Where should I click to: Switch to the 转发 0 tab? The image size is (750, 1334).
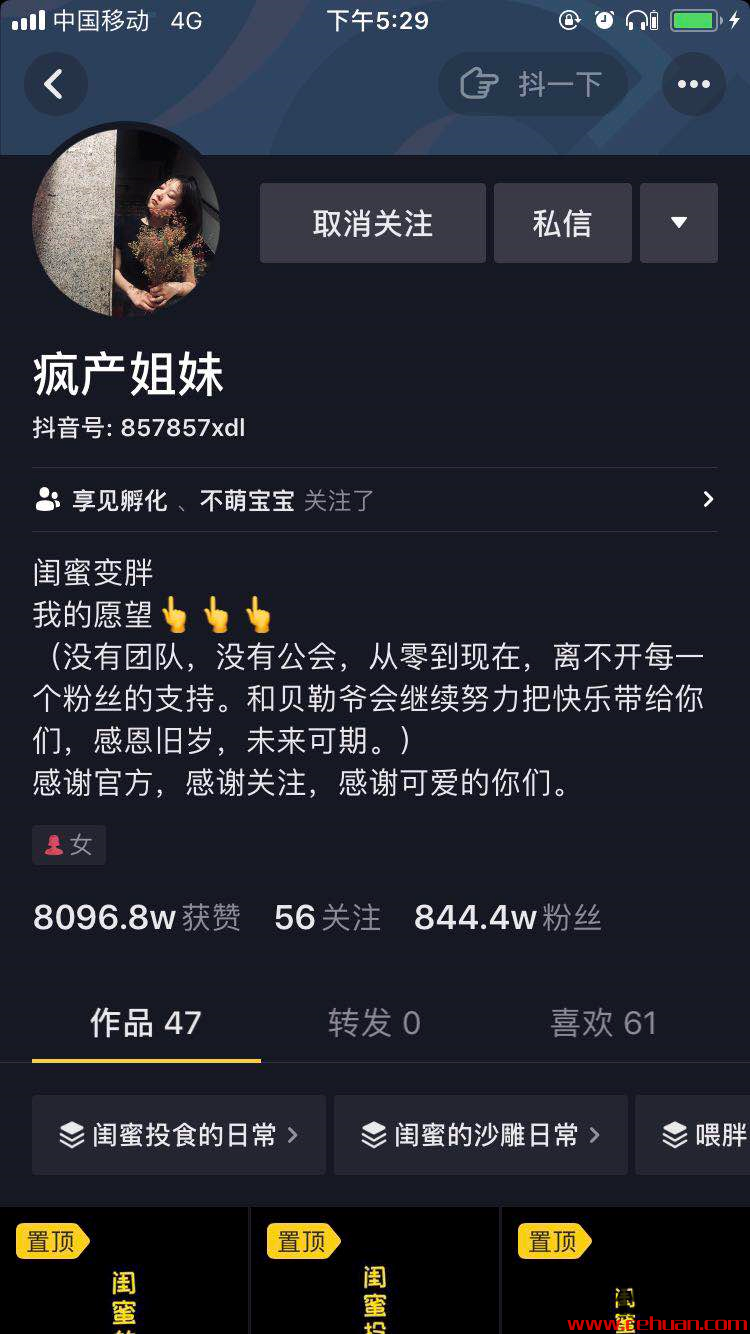(x=374, y=1023)
